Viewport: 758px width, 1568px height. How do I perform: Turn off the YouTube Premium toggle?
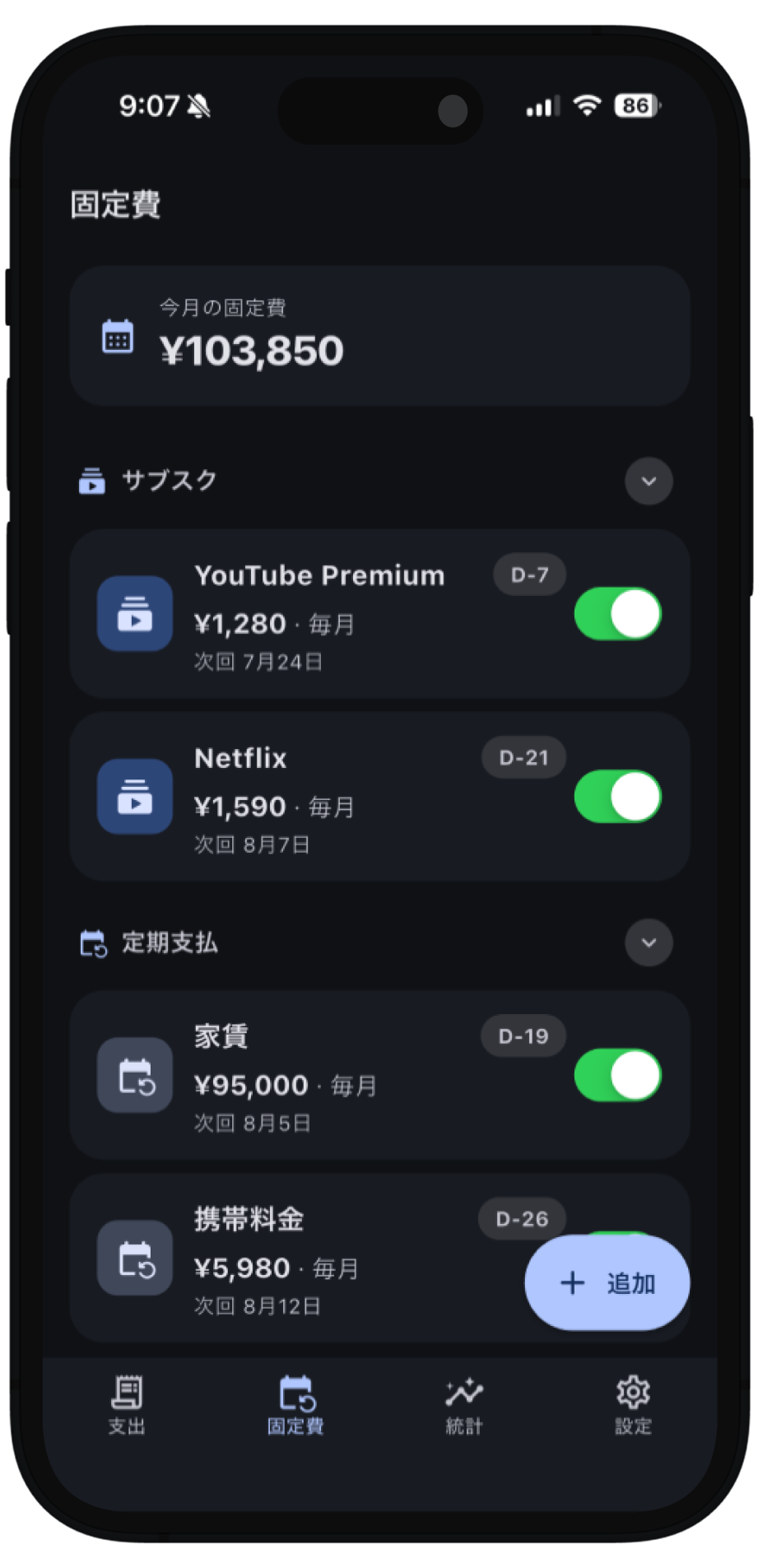point(617,614)
